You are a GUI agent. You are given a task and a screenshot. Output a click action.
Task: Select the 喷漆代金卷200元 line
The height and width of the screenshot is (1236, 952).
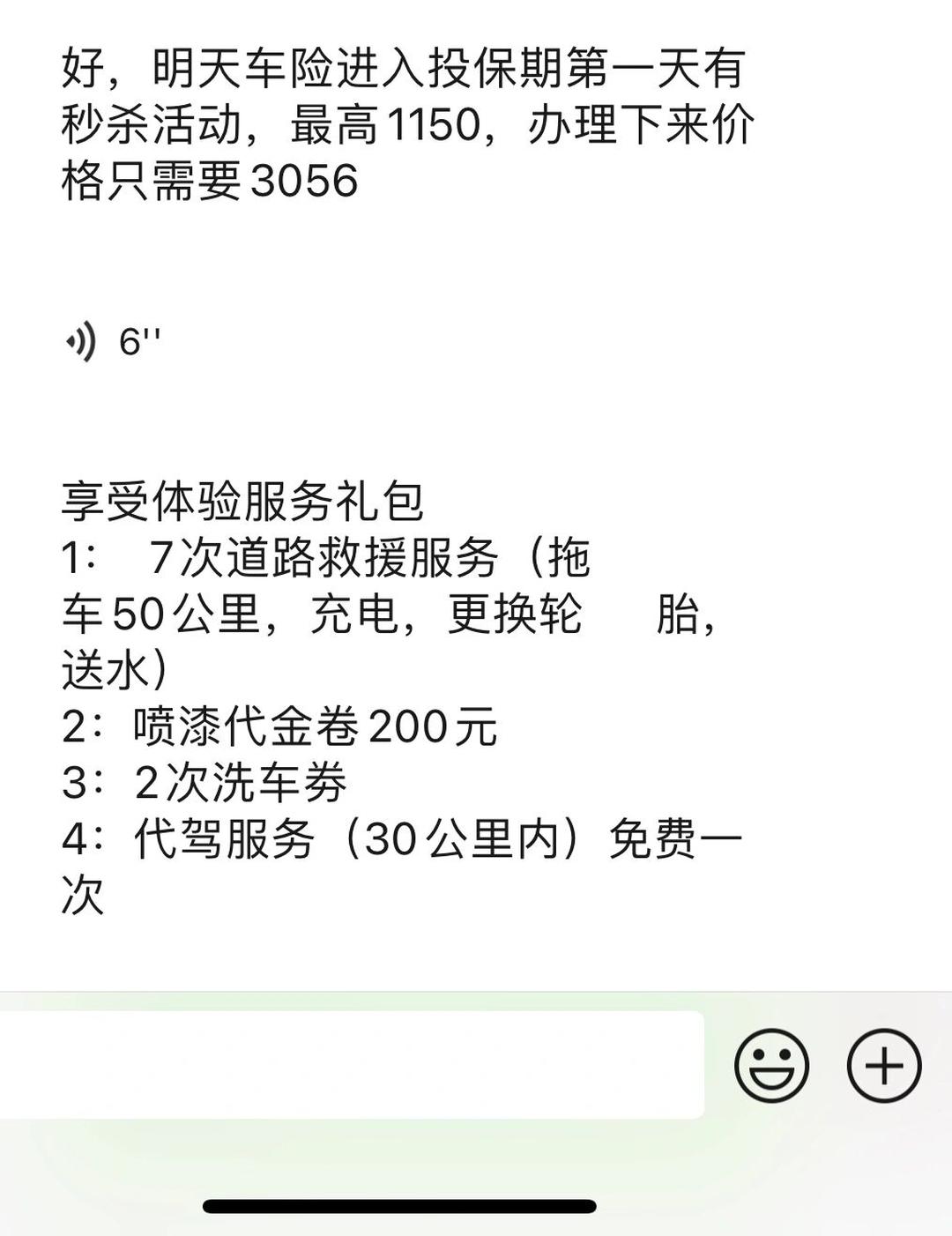coord(282,726)
